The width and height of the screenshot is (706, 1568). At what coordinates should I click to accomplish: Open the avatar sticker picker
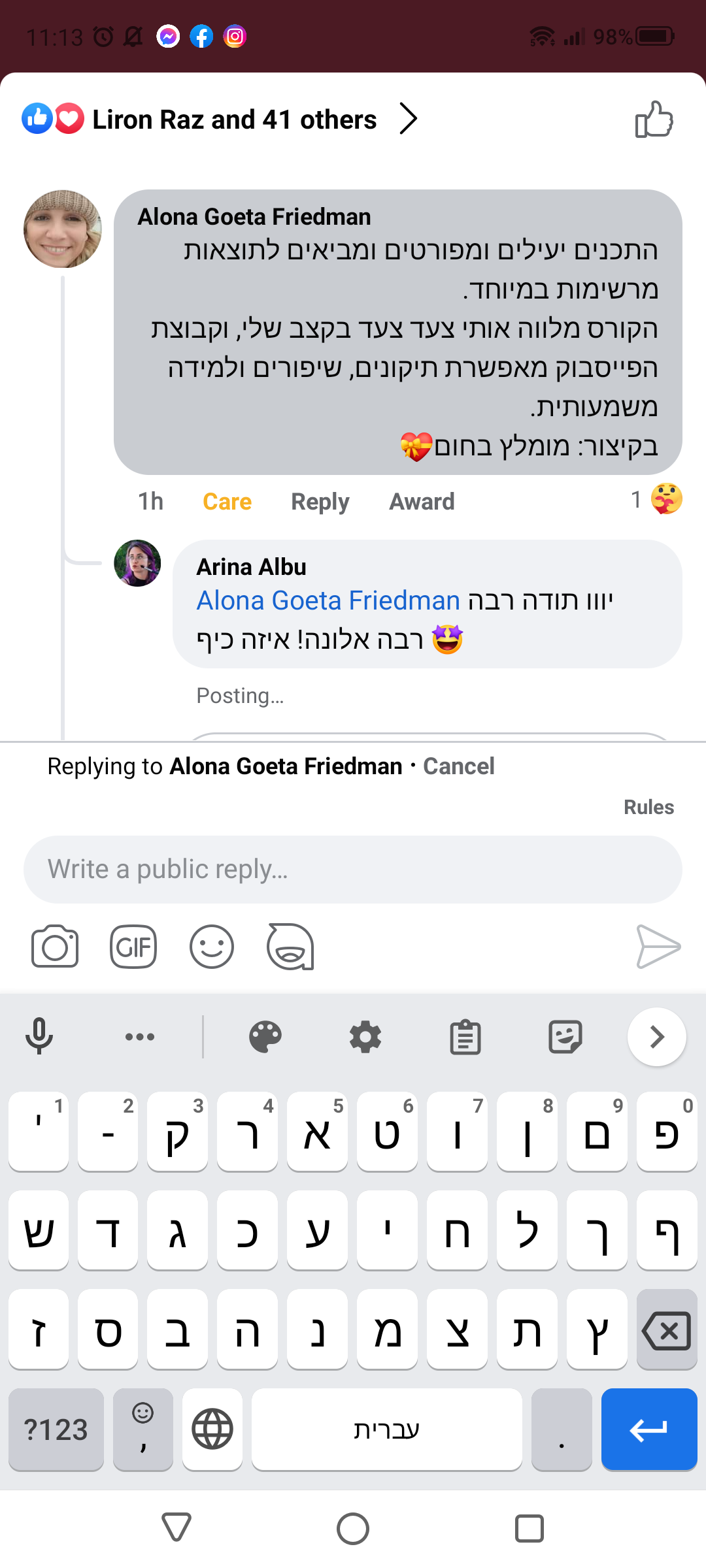click(290, 947)
